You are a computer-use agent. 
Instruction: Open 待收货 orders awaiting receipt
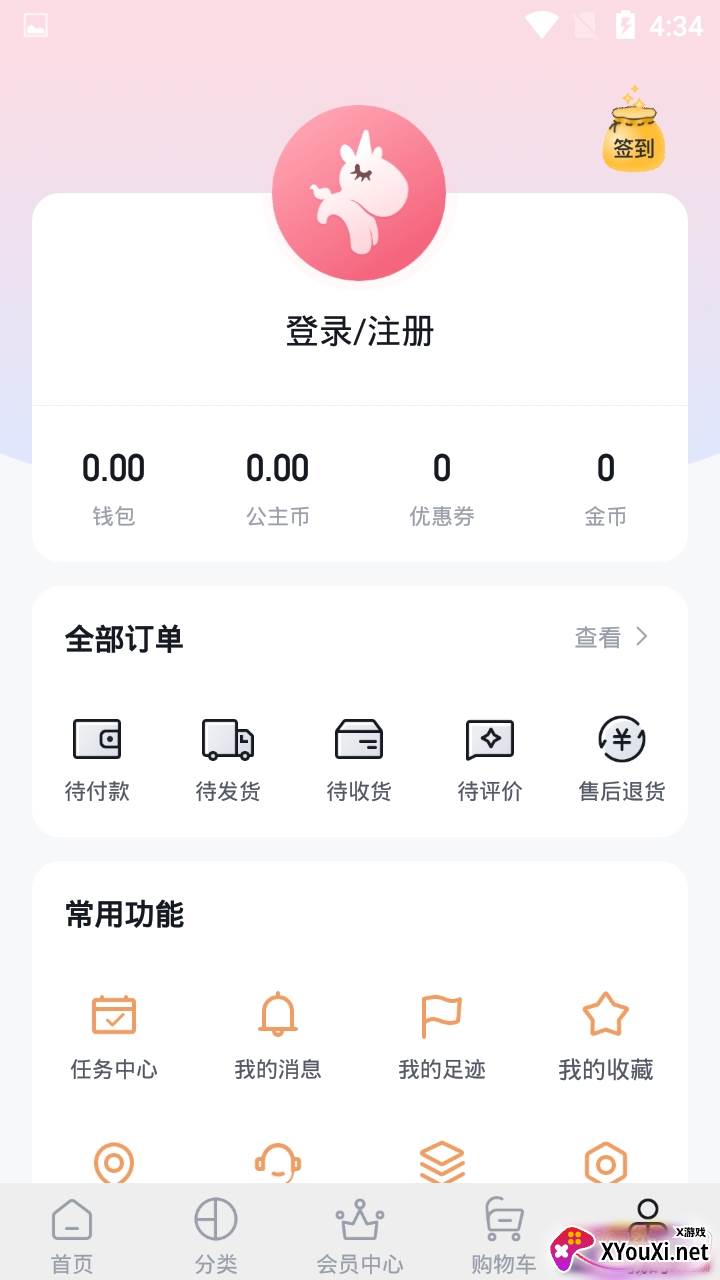pyautogui.click(x=359, y=758)
